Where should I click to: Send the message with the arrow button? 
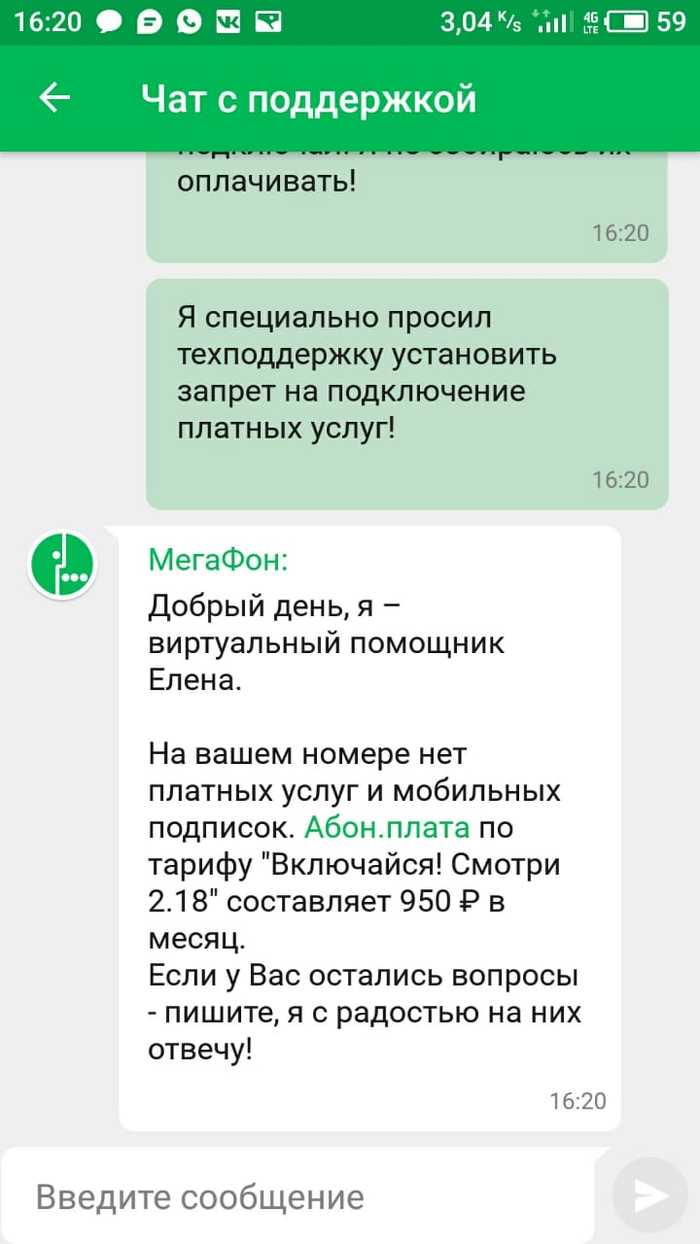click(x=650, y=1195)
